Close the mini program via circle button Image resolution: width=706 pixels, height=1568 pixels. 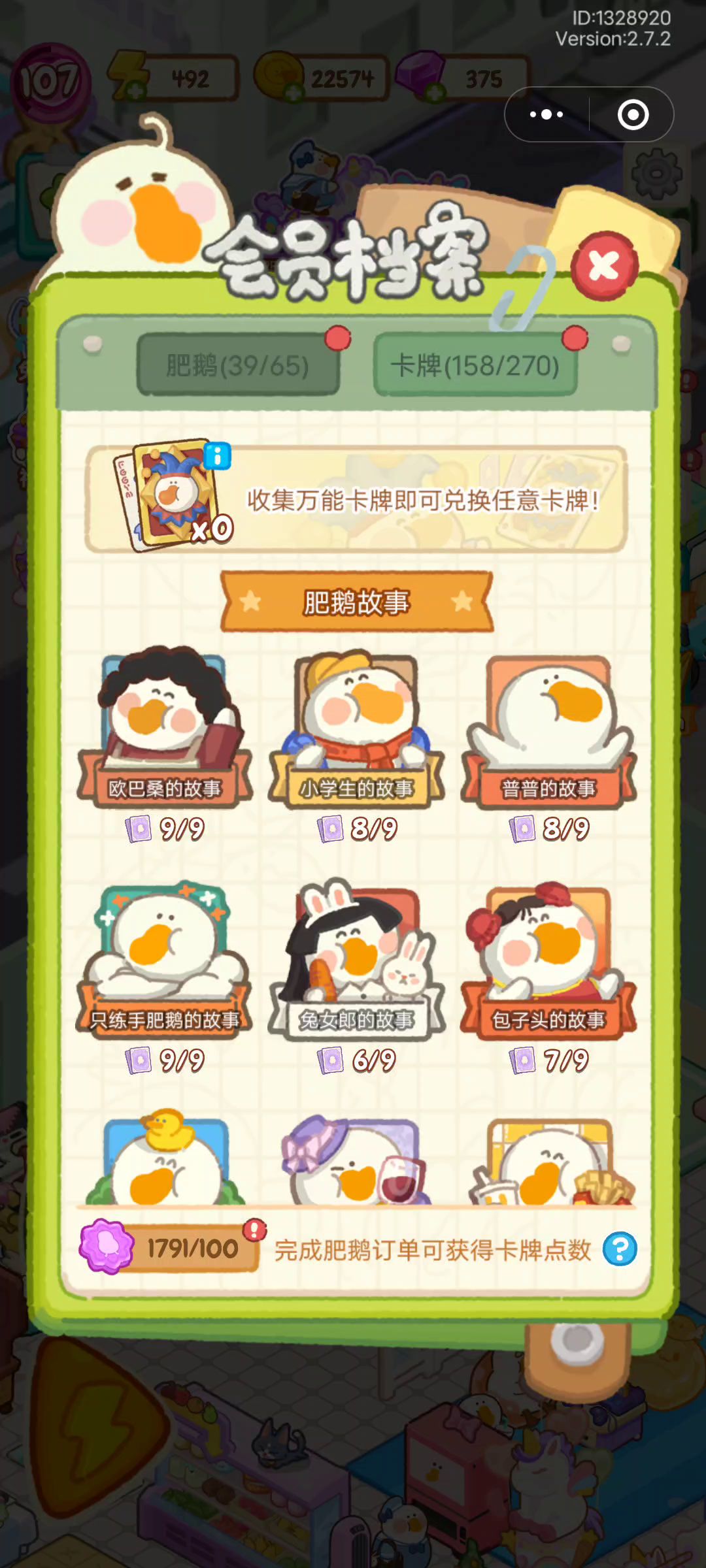pos(633,115)
